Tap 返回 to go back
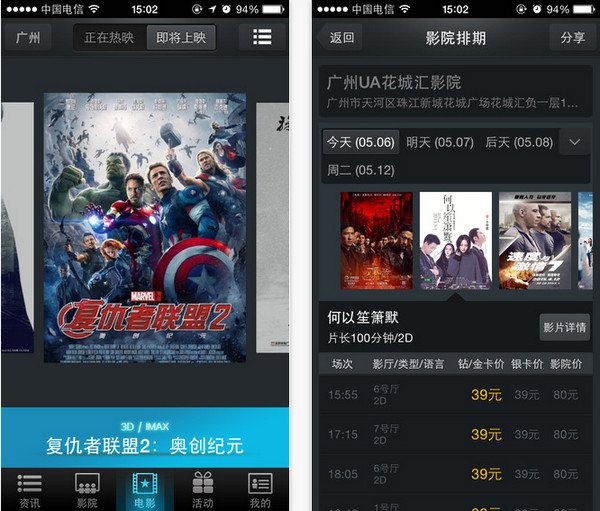Screen dimensions: 600x511 click(x=342, y=38)
